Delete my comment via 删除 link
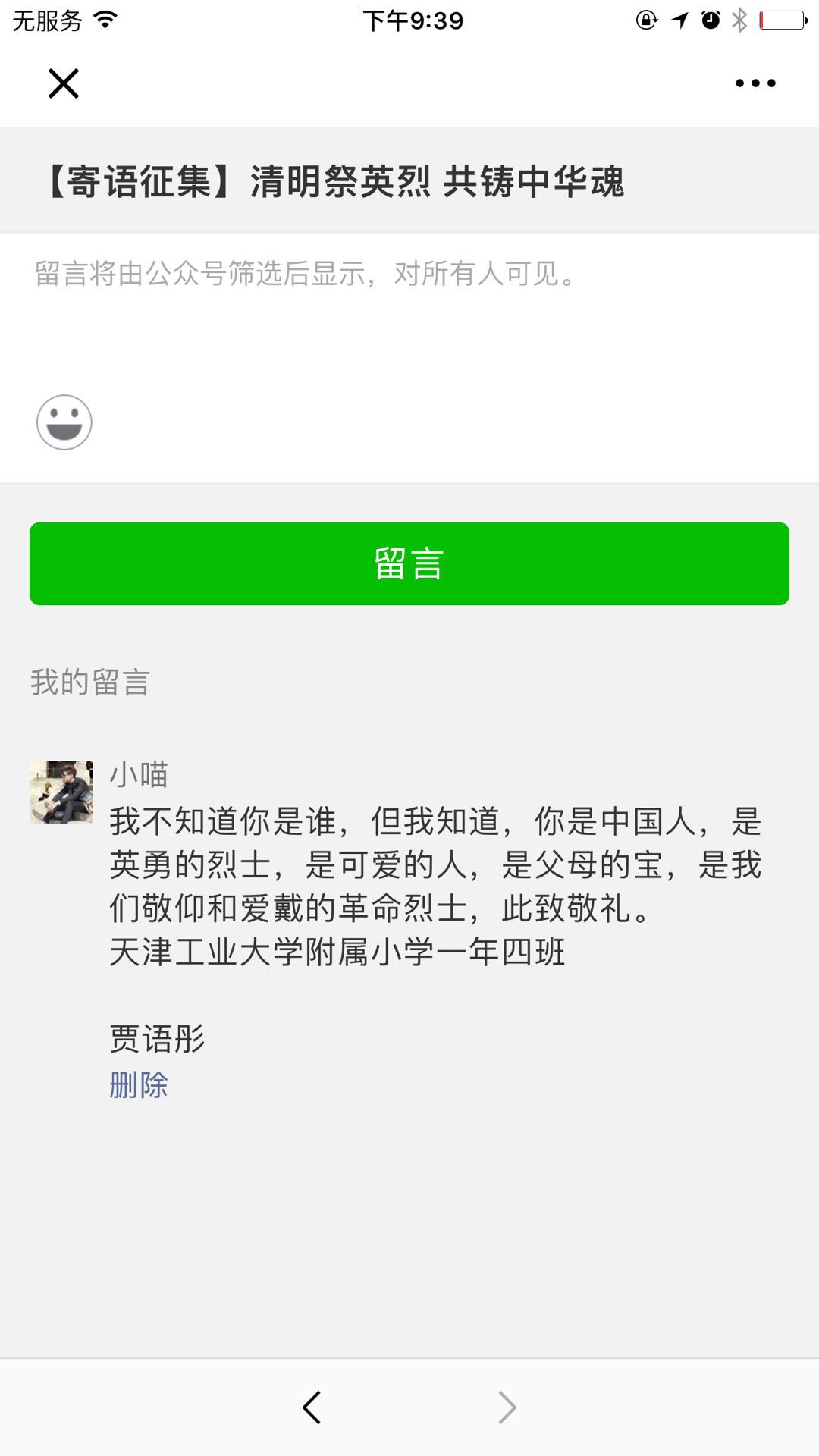This screenshot has height=1456, width=819. (x=138, y=1085)
